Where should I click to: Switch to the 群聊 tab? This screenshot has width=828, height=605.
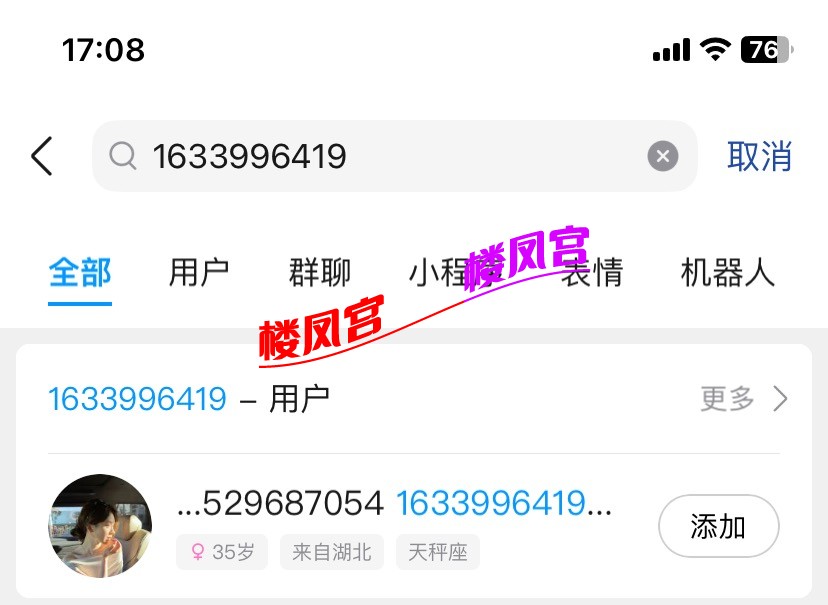320,272
